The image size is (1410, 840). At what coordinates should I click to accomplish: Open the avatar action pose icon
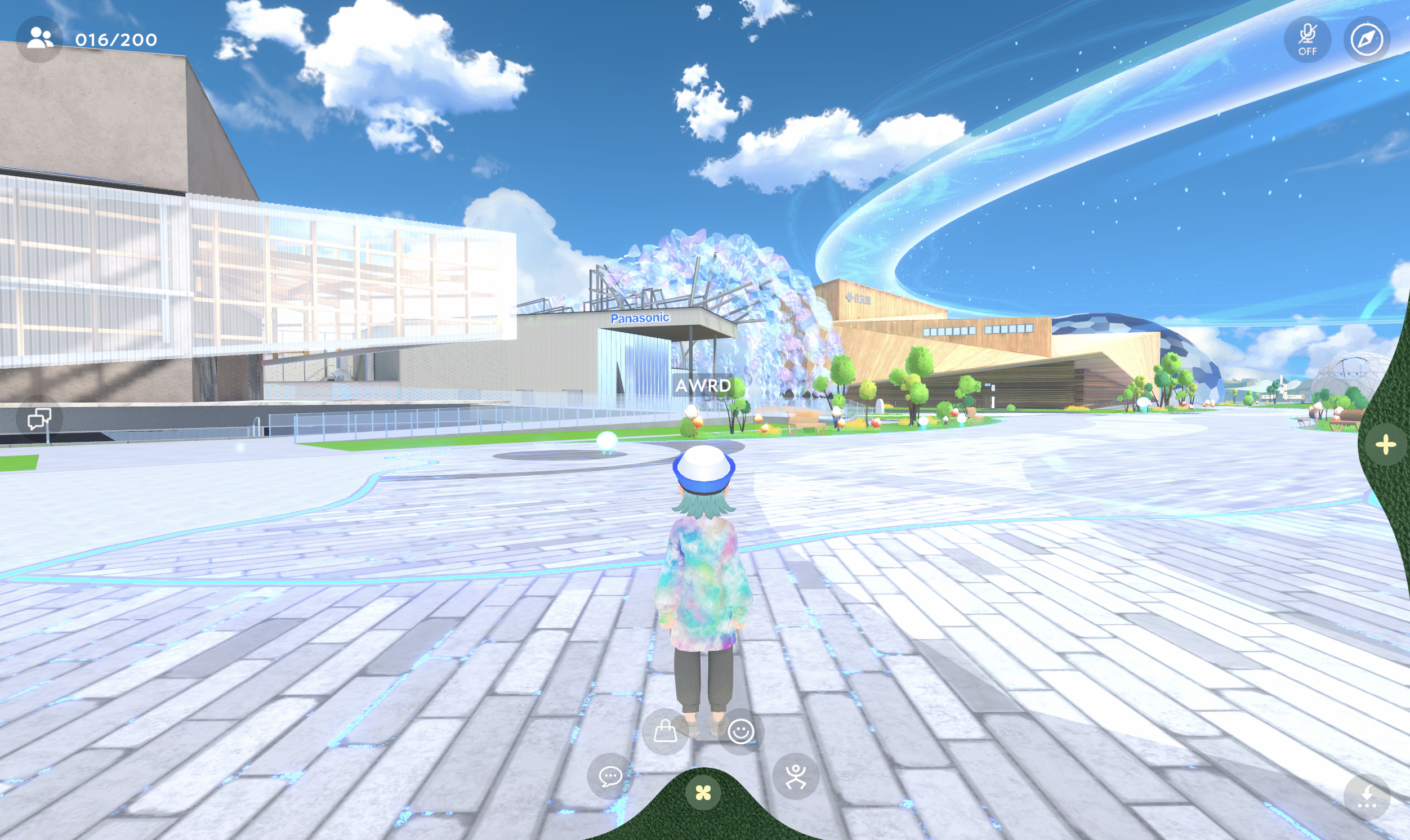[x=795, y=776]
